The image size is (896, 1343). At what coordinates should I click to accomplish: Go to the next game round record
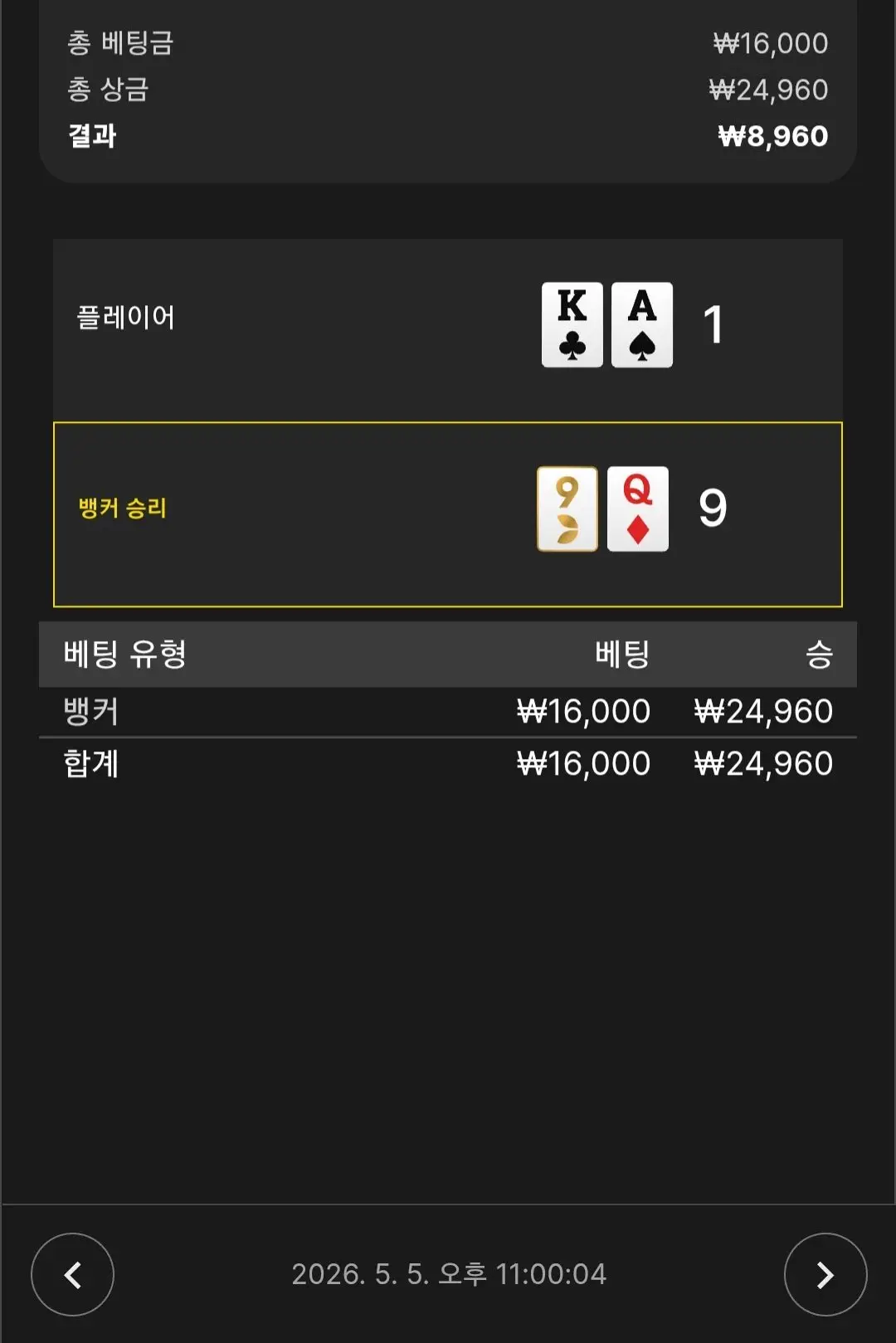click(x=825, y=1274)
